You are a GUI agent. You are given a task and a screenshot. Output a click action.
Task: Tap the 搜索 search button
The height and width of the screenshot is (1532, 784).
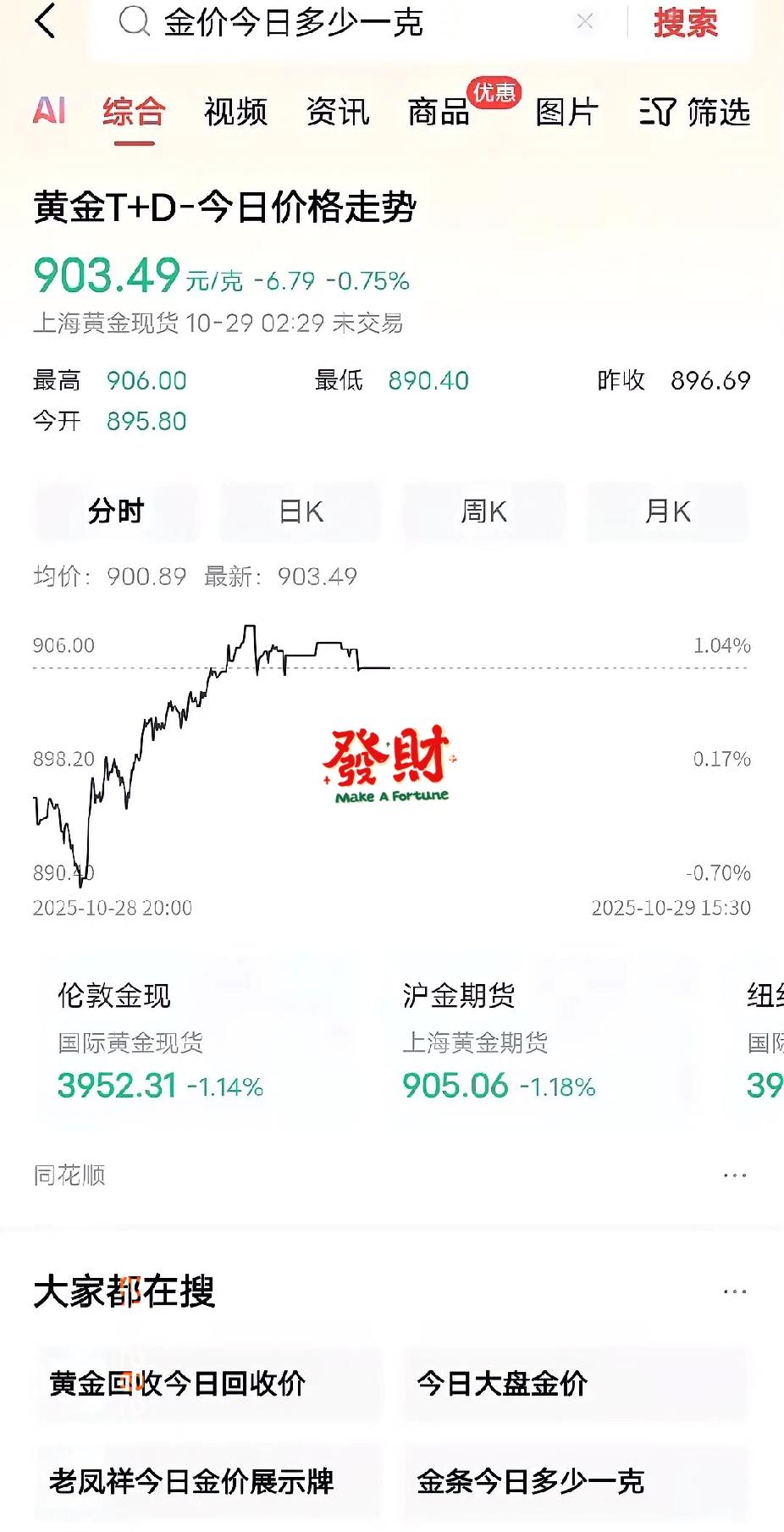tap(686, 22)
